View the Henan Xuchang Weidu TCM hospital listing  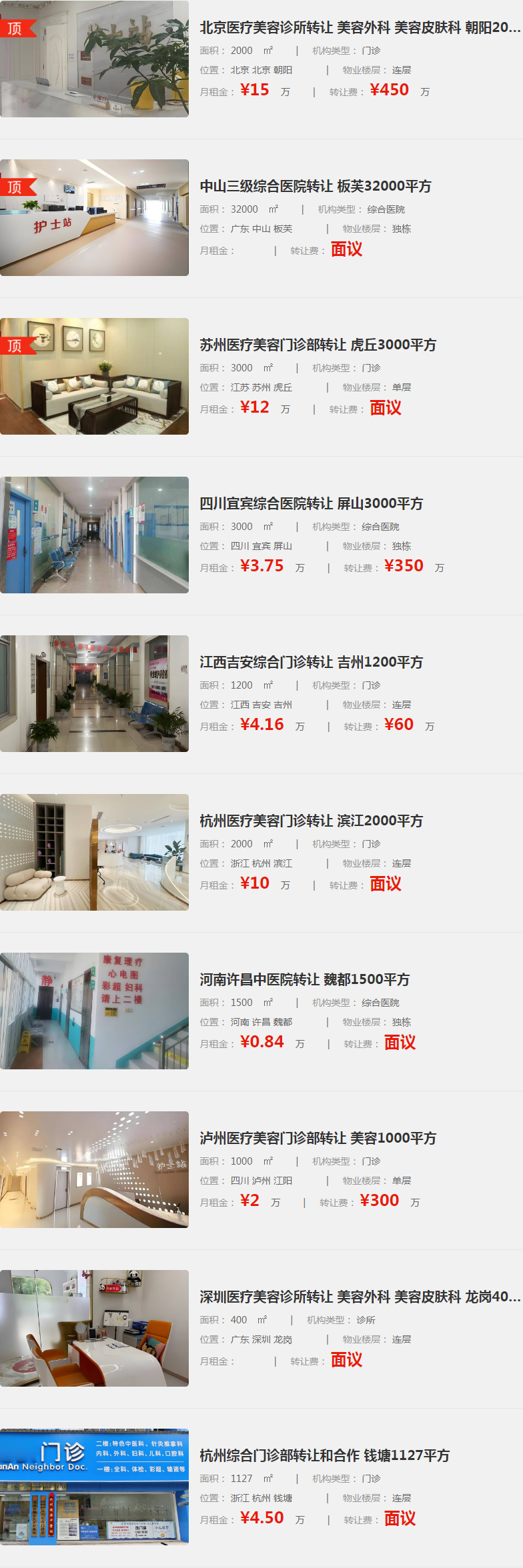click(x=304, y=979)
